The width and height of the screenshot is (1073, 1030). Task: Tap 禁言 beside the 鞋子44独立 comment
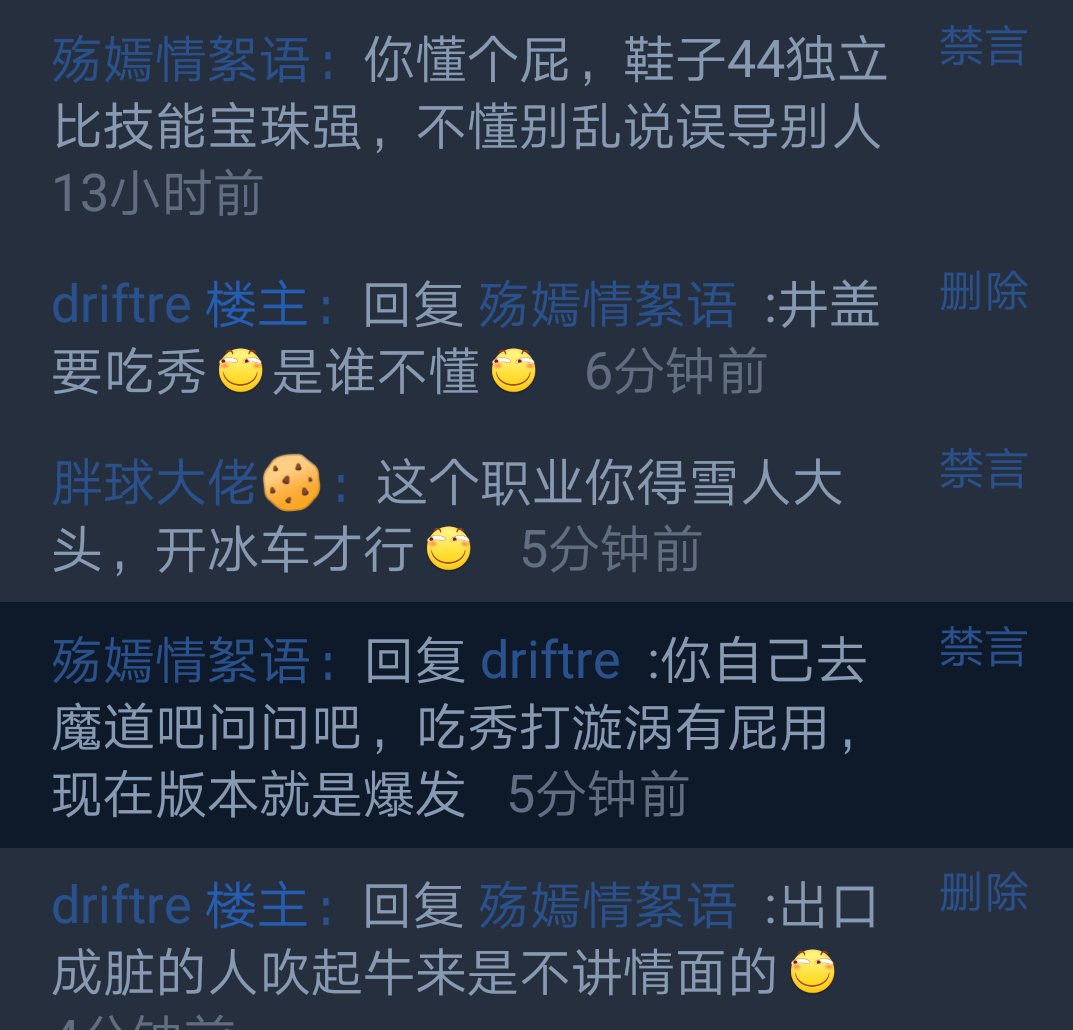click(x=983, y=47)
